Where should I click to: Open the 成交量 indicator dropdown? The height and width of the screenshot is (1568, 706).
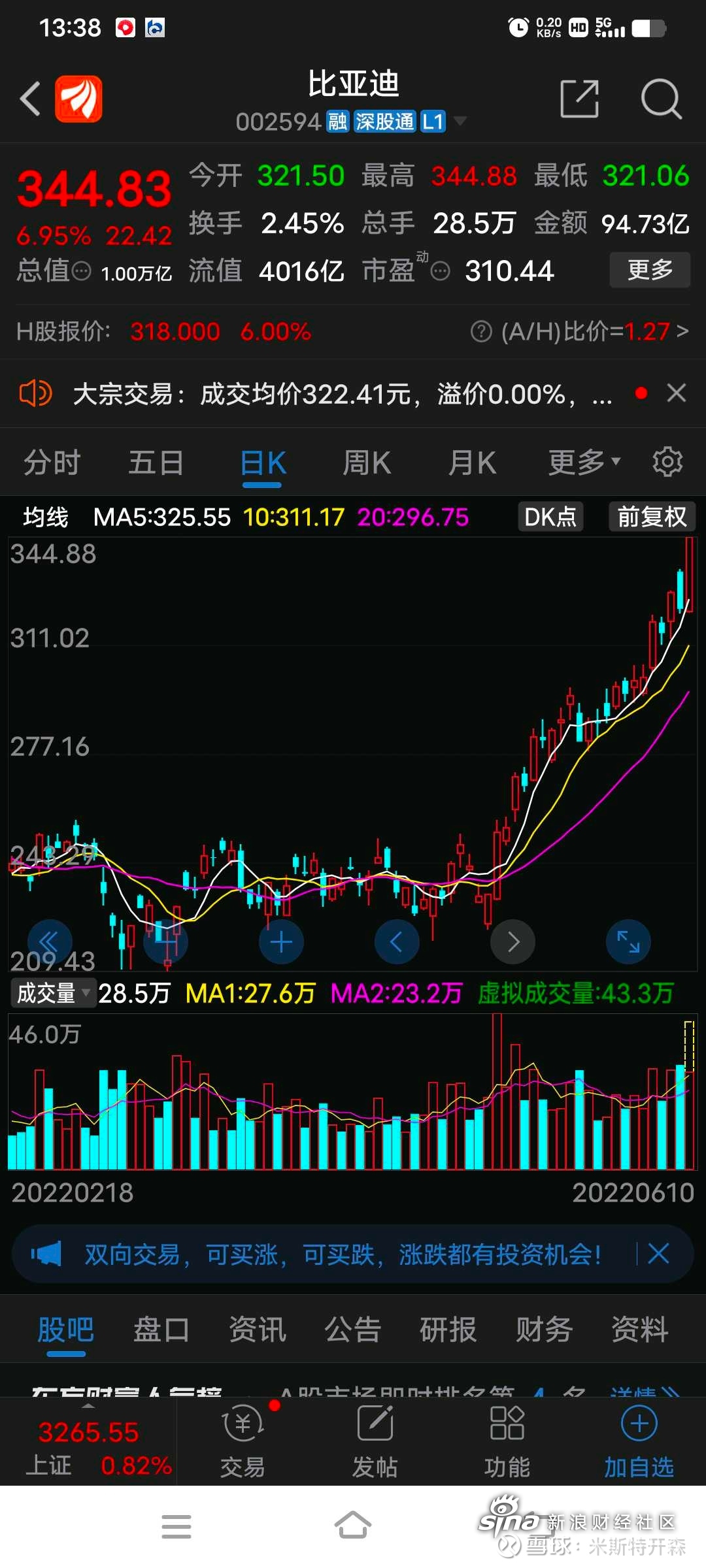tap(53, 993)
